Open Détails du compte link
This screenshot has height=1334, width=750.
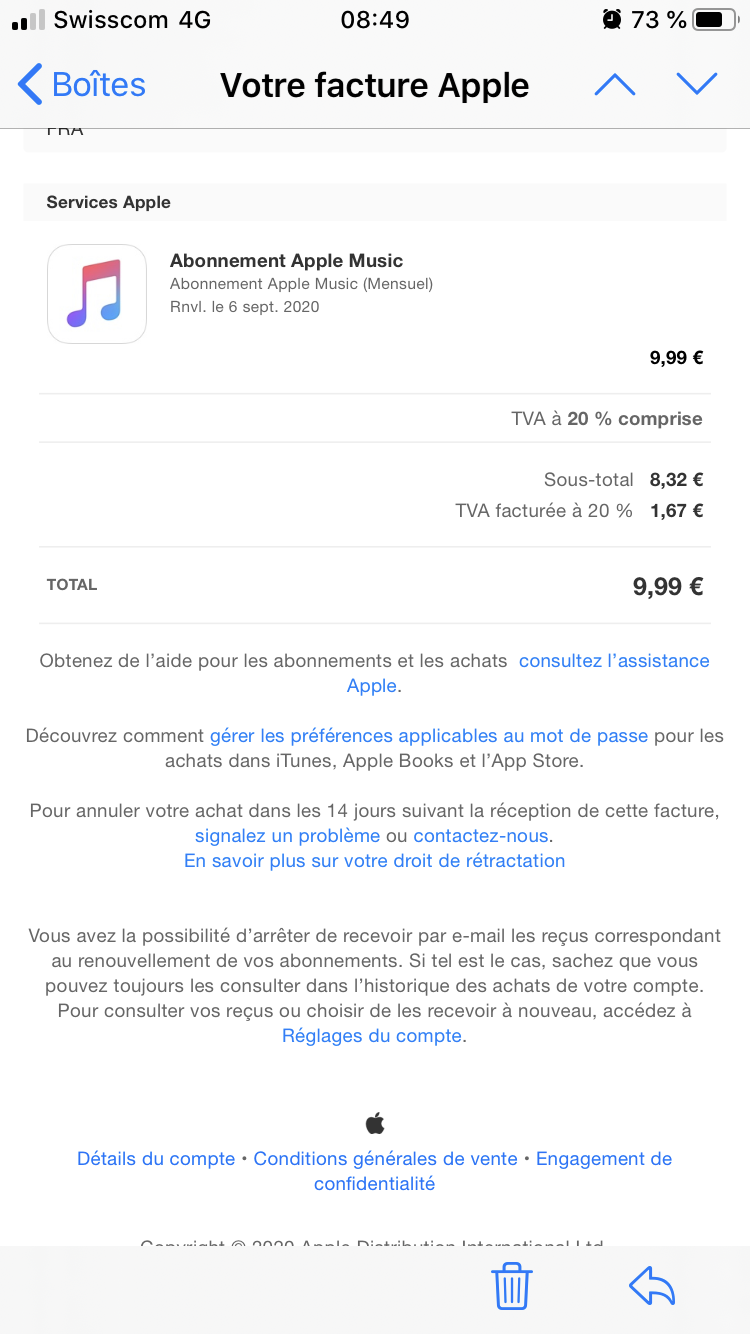point(156,1159)
